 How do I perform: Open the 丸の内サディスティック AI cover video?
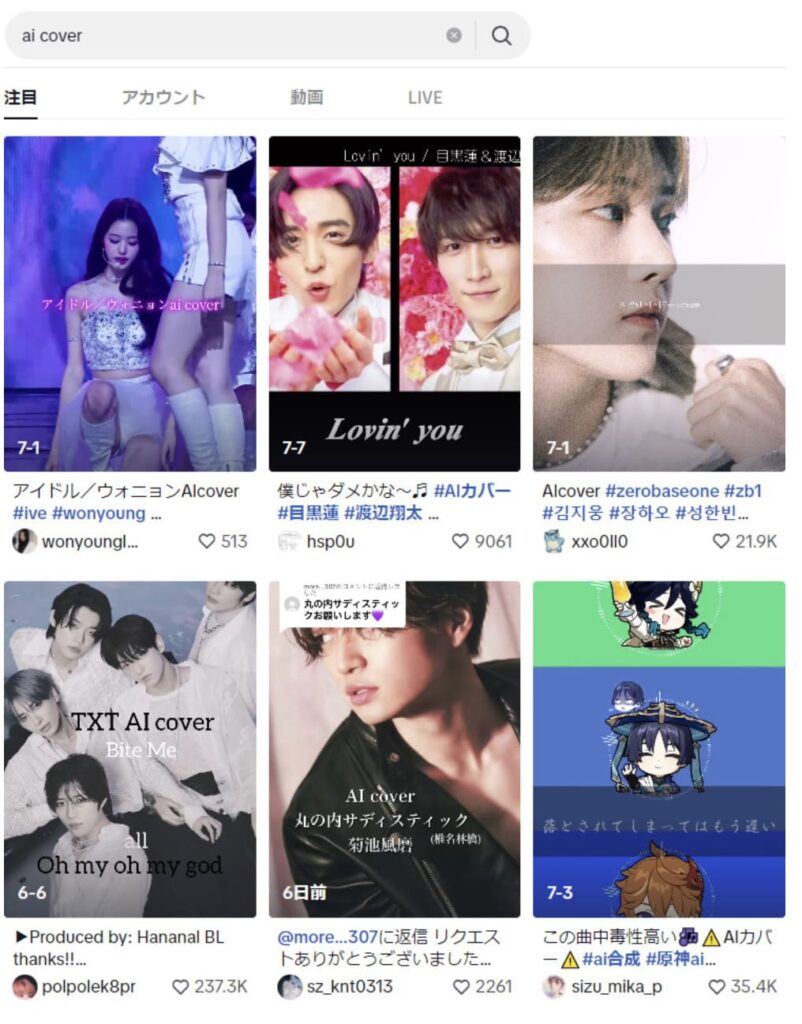coord(394,749)
